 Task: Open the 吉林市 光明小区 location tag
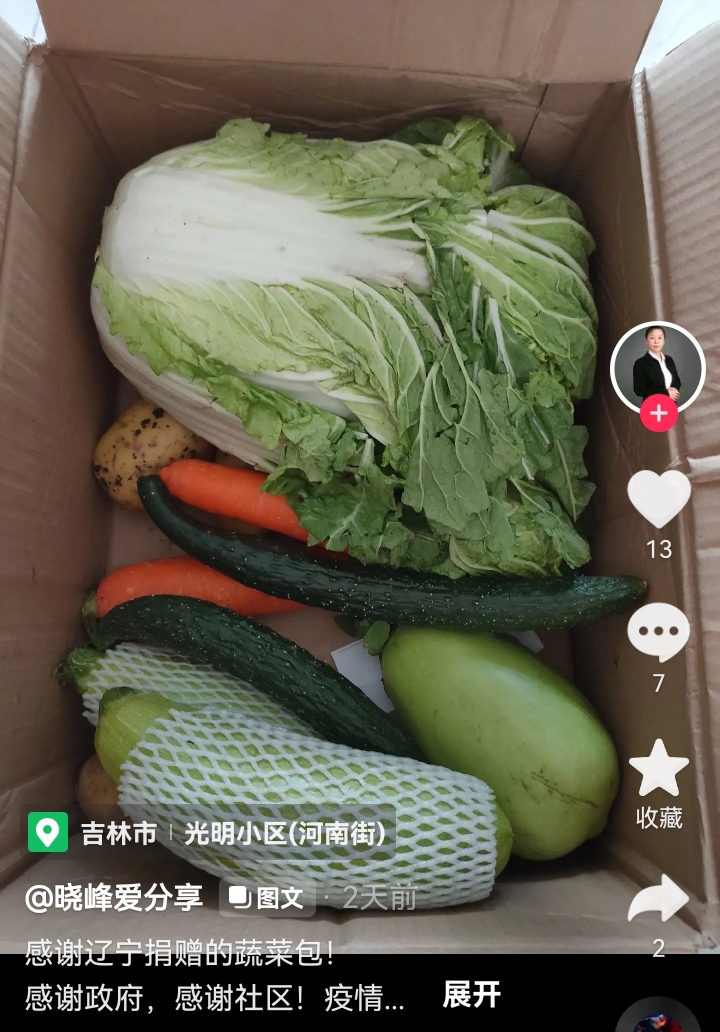(x=210, y=833)
